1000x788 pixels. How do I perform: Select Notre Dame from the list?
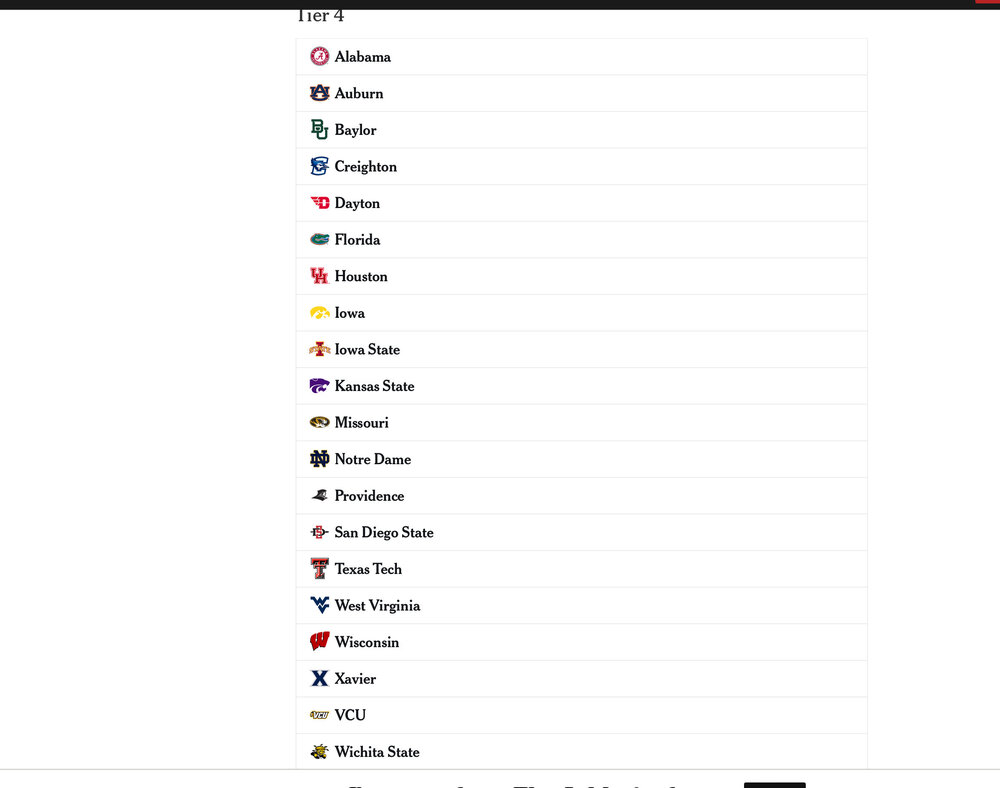372,459
